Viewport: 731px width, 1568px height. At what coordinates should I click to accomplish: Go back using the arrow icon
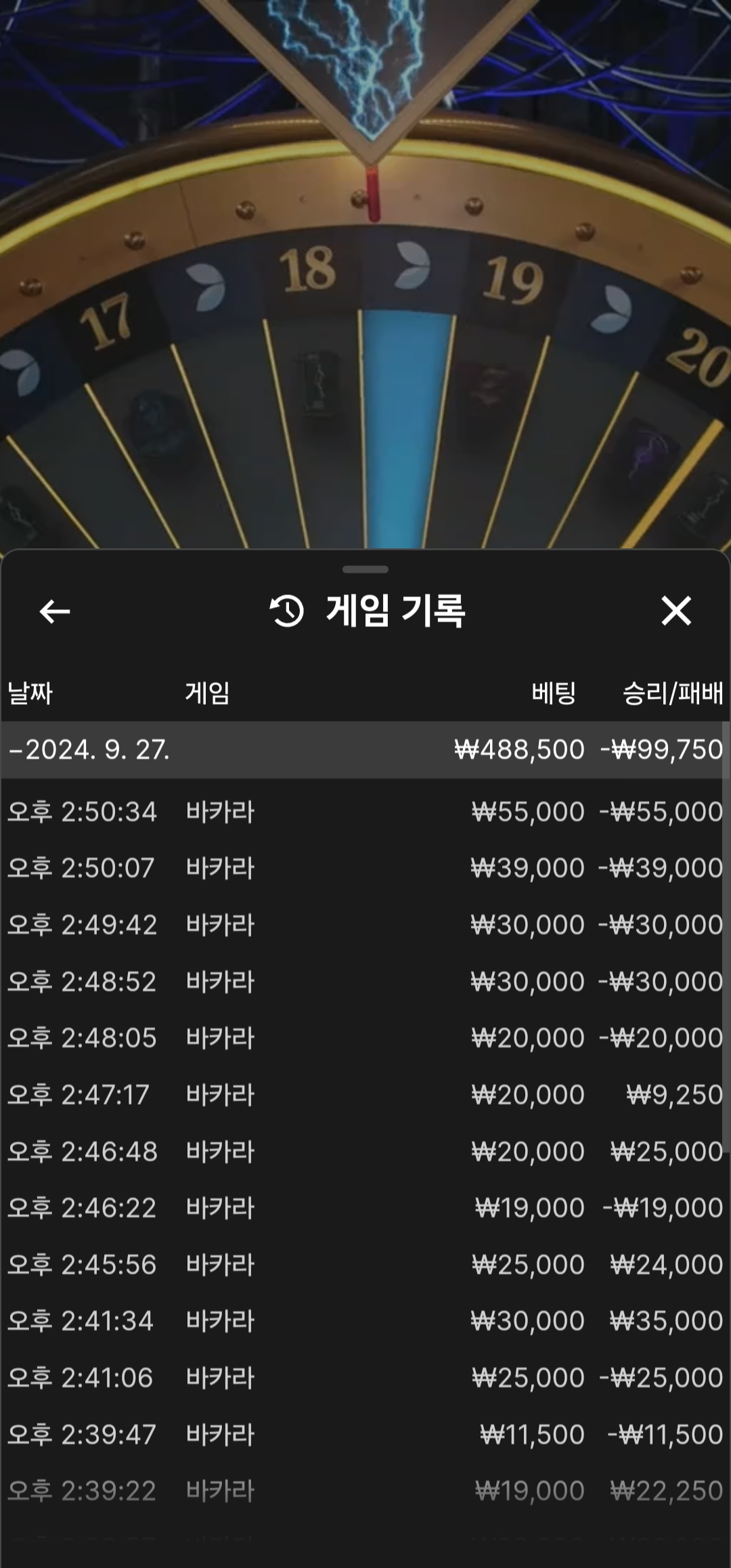coord(55,611)
